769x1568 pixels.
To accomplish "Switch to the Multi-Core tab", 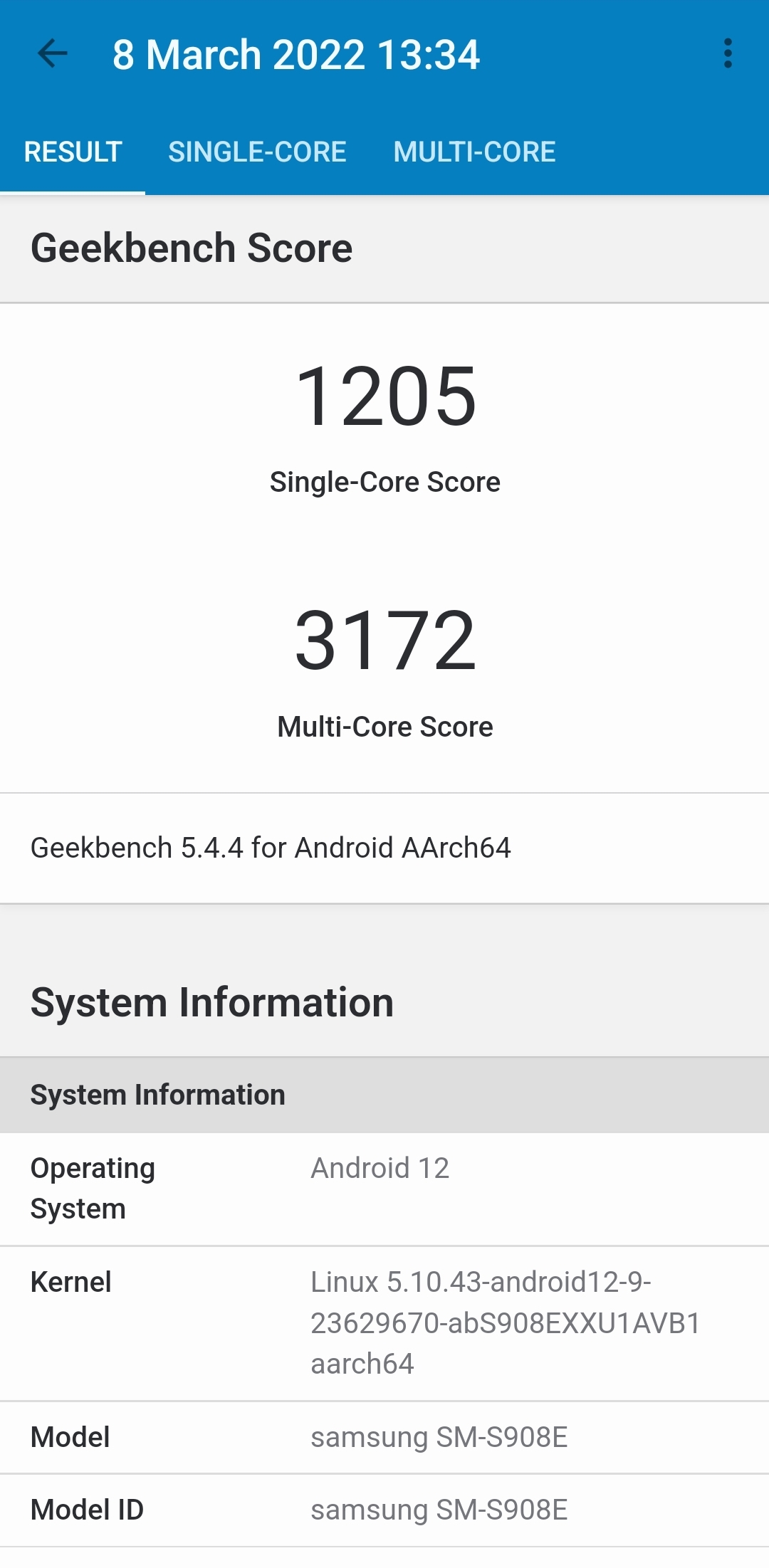I will 474,152.
